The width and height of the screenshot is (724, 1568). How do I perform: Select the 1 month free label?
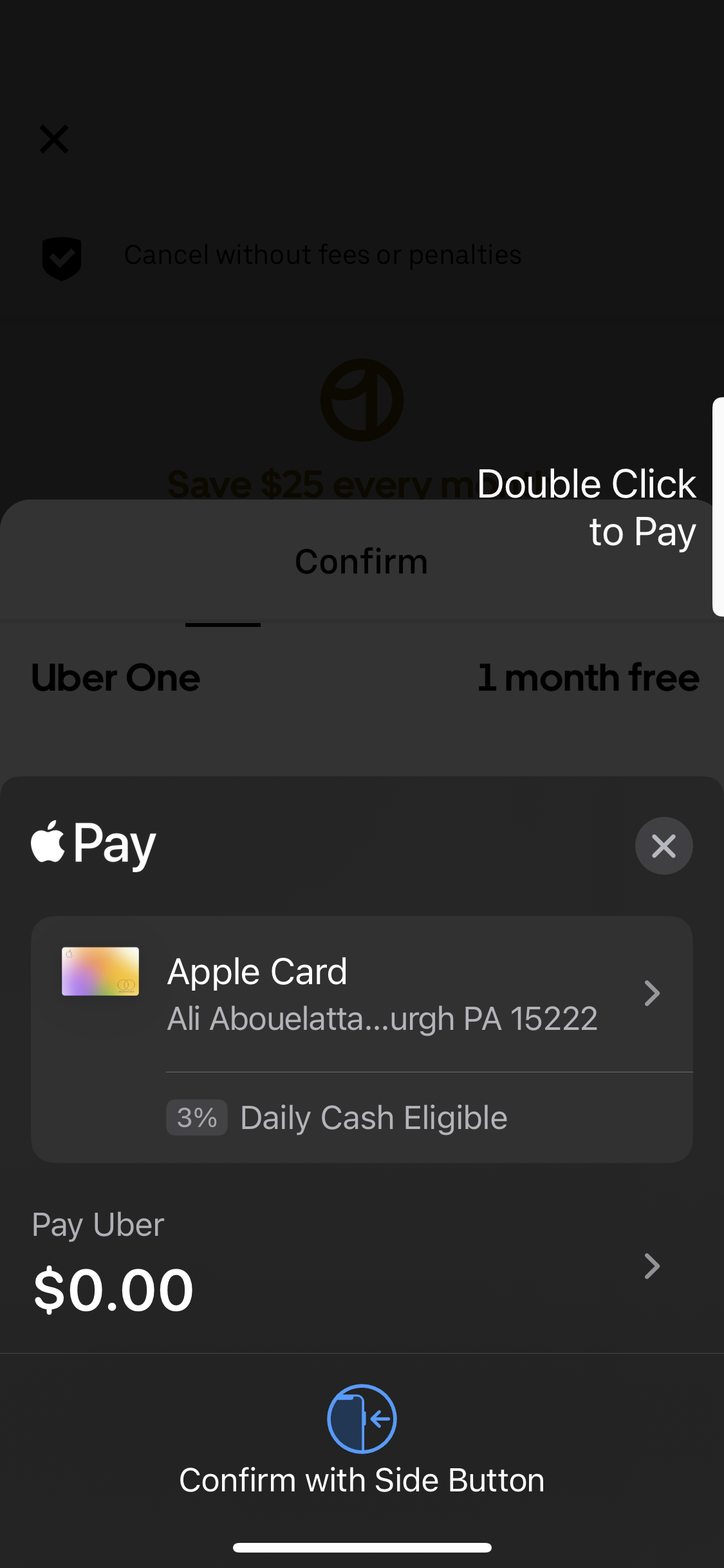tap(589, 677)
